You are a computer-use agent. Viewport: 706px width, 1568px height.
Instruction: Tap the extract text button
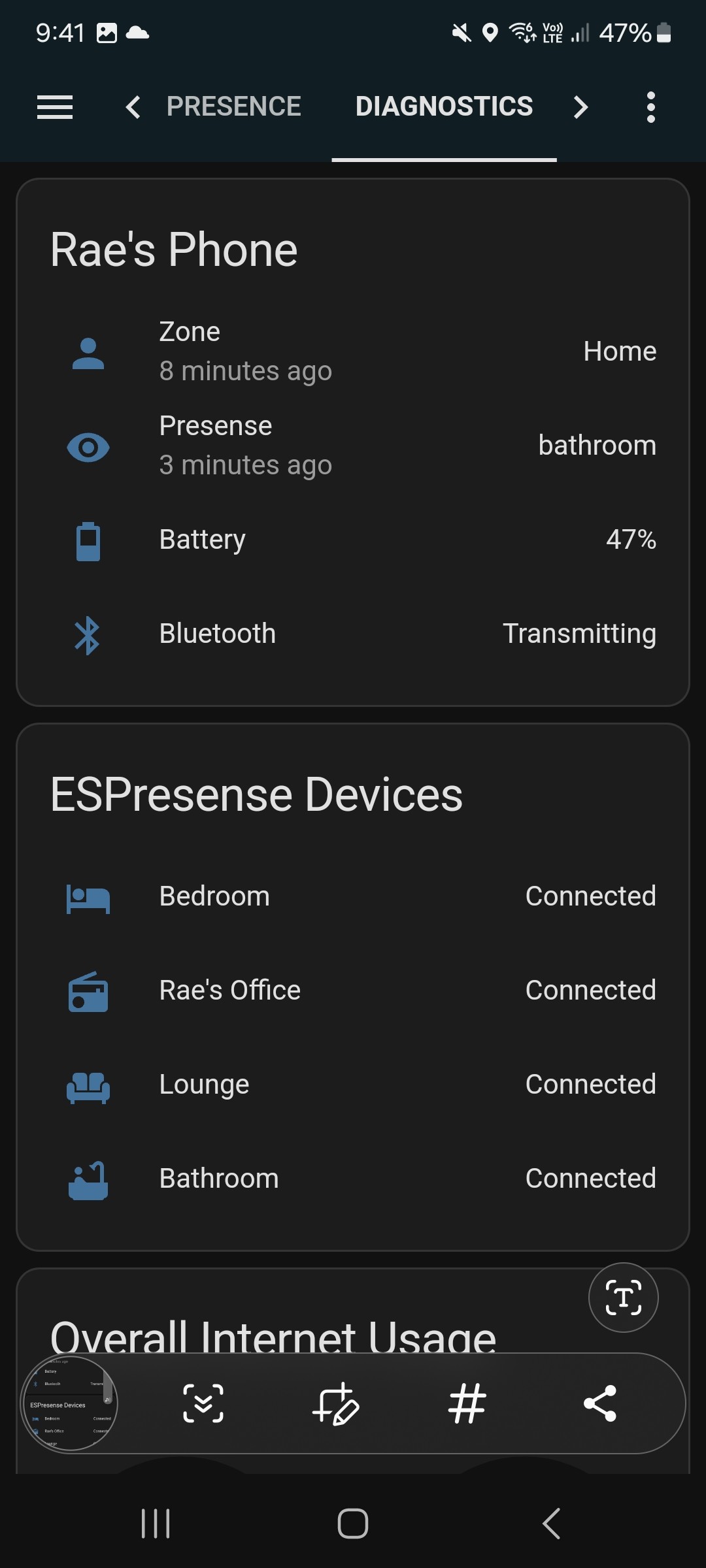(623, 1298)
